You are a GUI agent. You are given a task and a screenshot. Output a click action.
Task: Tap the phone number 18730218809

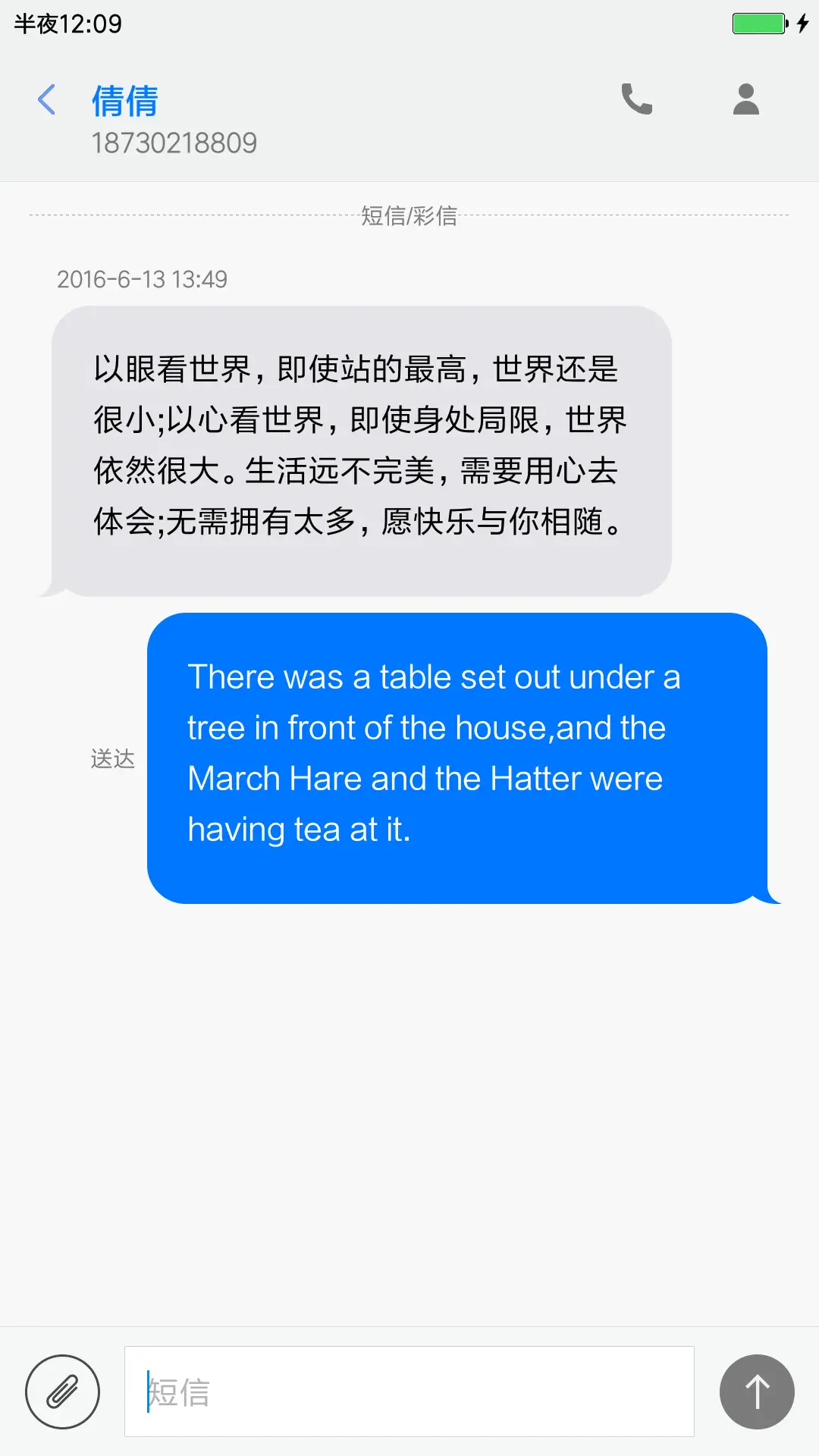pyautogui.click(x=175, y=143)
